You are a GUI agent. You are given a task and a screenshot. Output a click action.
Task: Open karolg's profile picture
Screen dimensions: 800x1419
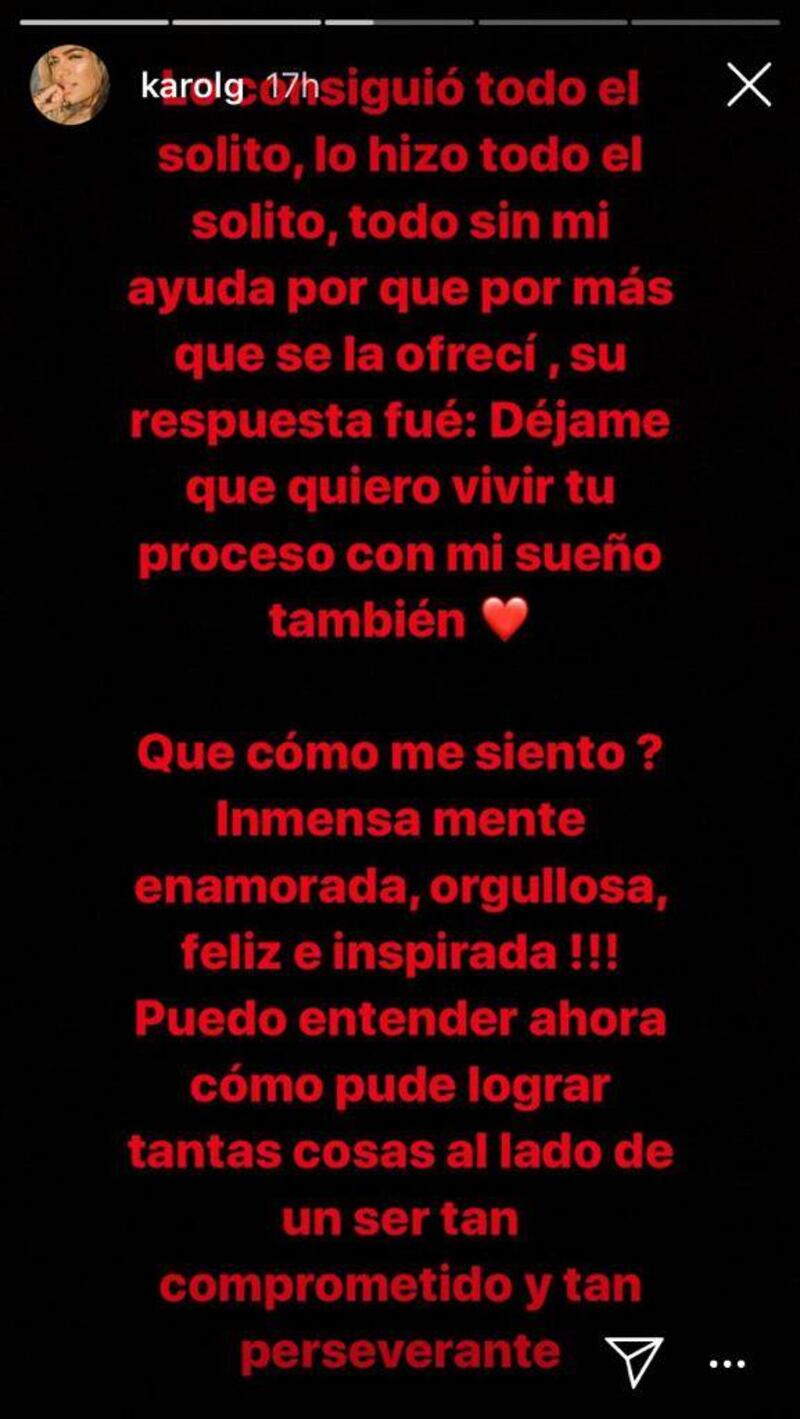tap(70, 85)
